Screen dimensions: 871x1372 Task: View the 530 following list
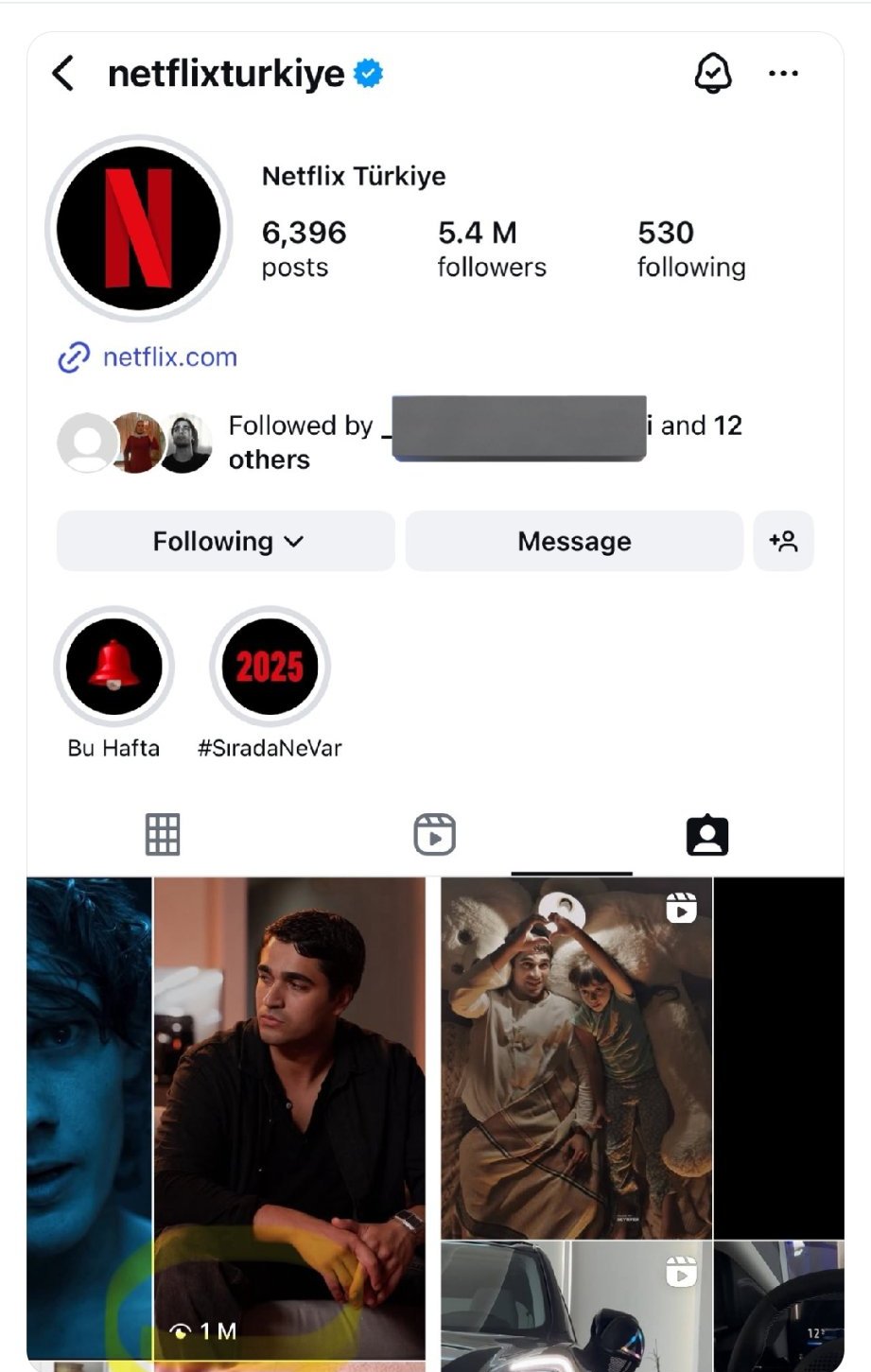(690, 249)
